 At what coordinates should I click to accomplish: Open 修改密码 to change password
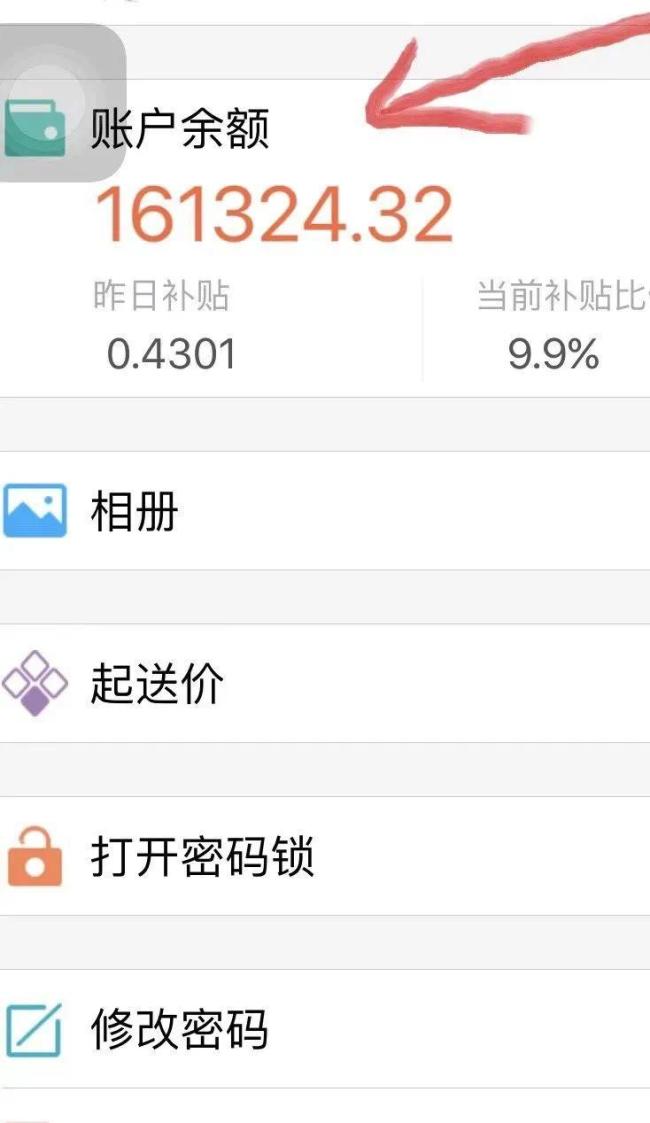click(x=325, y=1028)
